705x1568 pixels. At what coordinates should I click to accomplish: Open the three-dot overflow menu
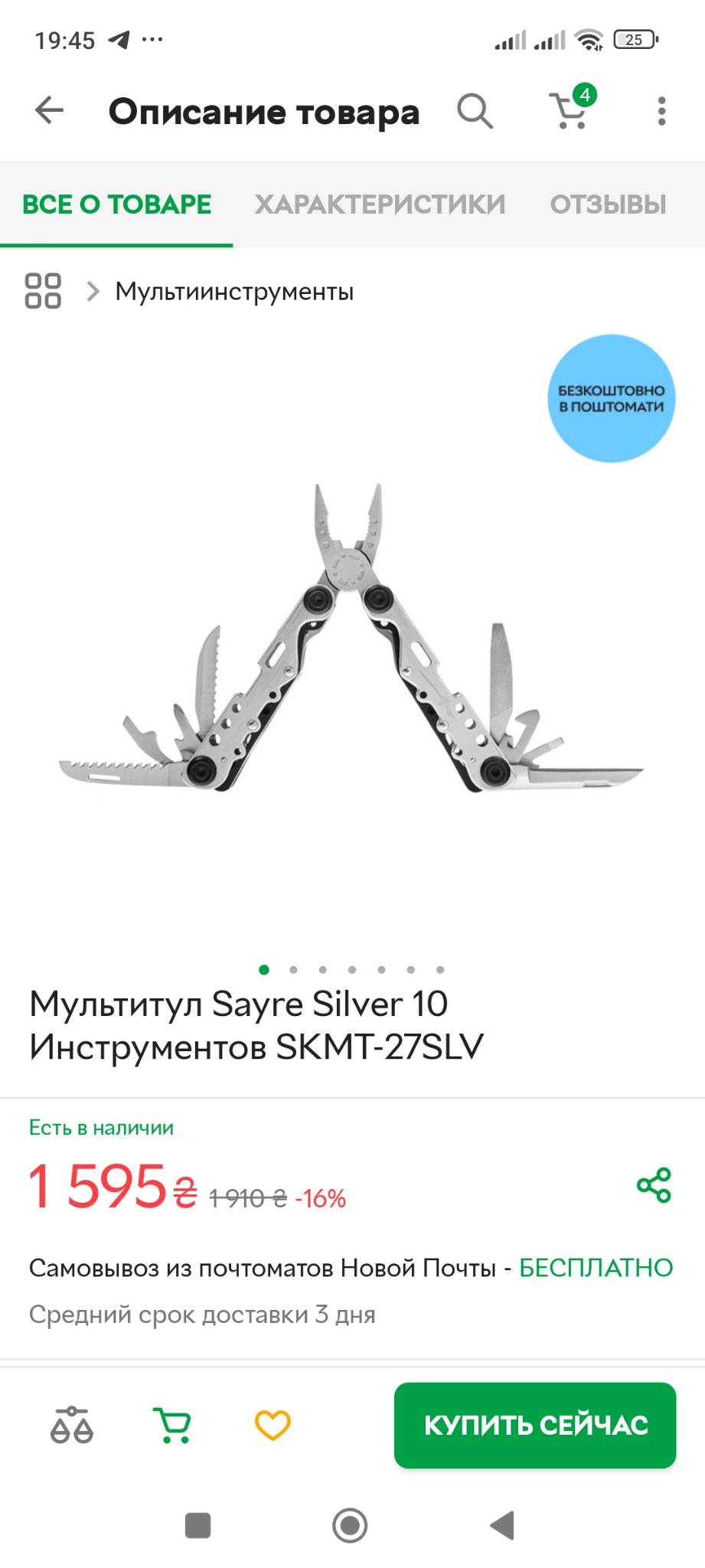pos(661,111)
